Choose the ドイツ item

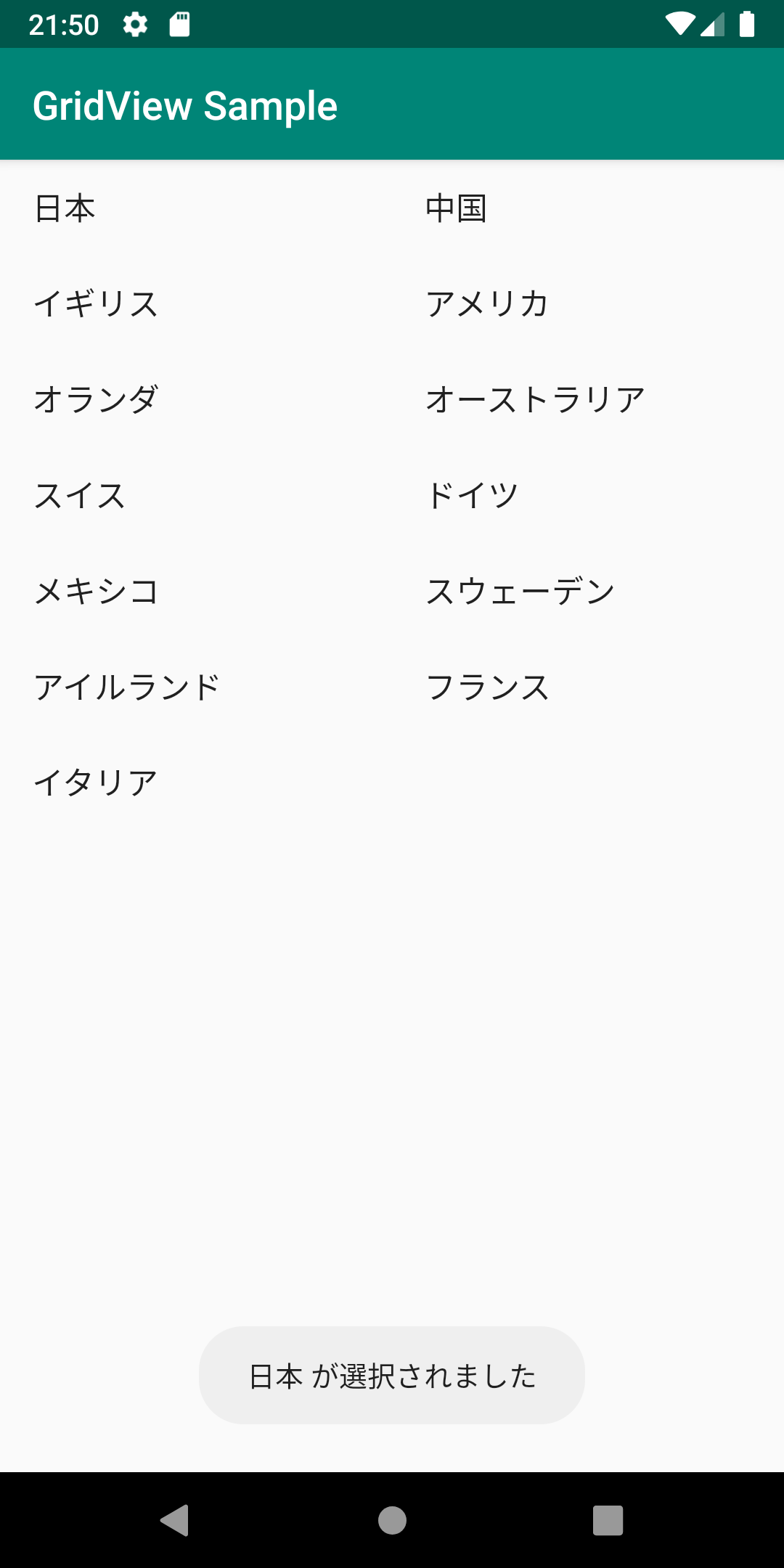tap(588, 496)
